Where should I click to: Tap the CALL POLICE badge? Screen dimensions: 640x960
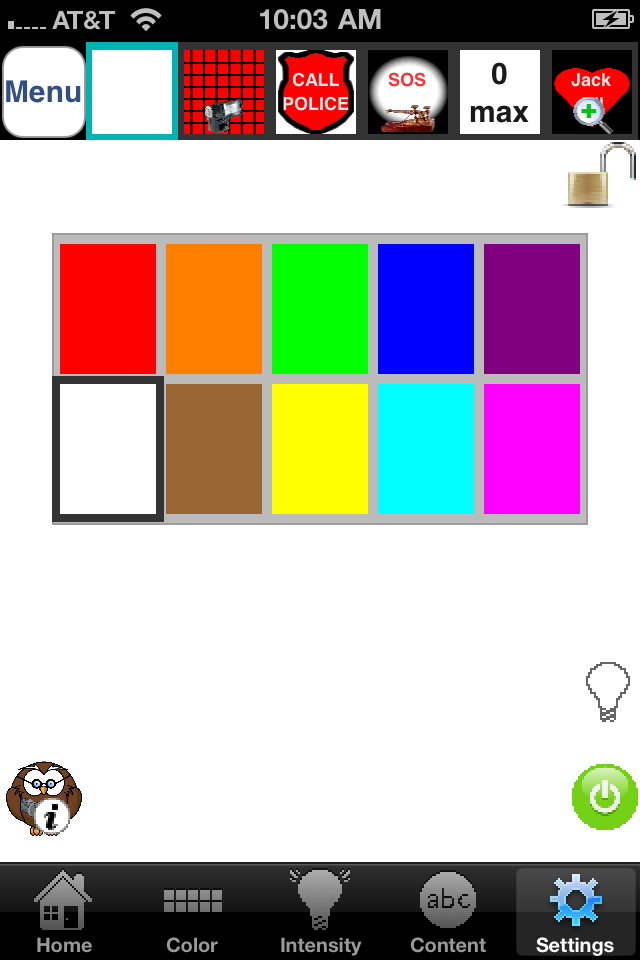click(316, 92)
